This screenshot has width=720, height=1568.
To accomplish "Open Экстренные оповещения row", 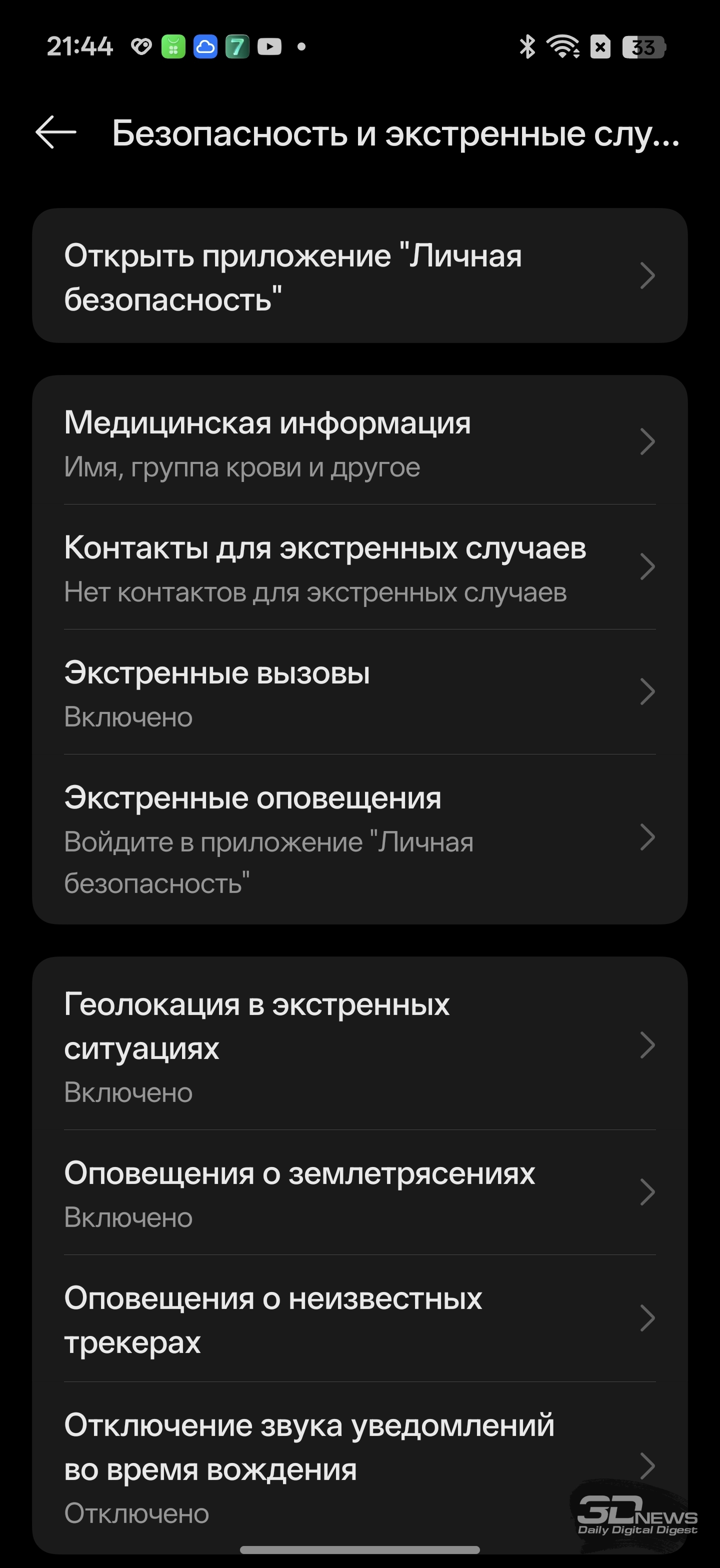I will click(359, 838).
